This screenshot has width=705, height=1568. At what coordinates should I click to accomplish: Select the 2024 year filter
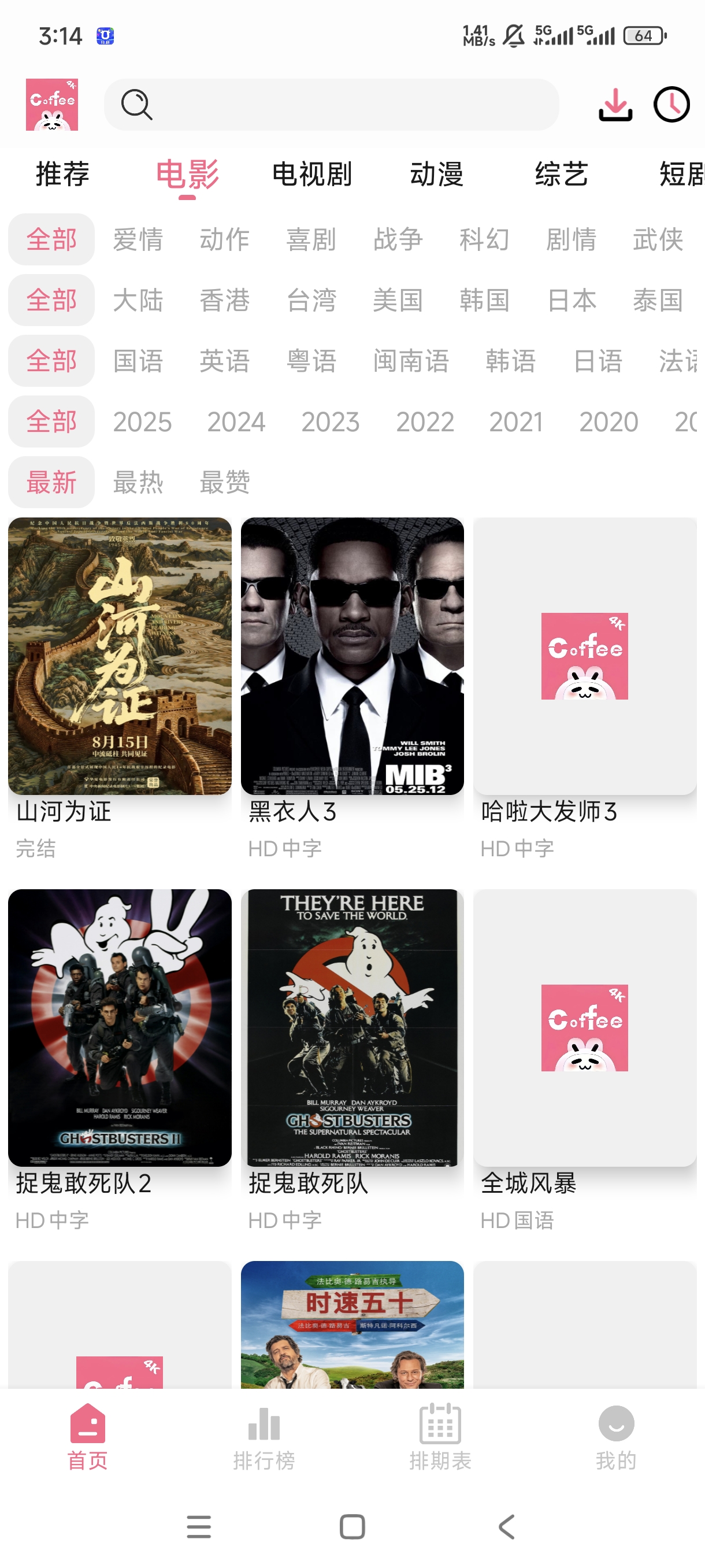(236, 421)
